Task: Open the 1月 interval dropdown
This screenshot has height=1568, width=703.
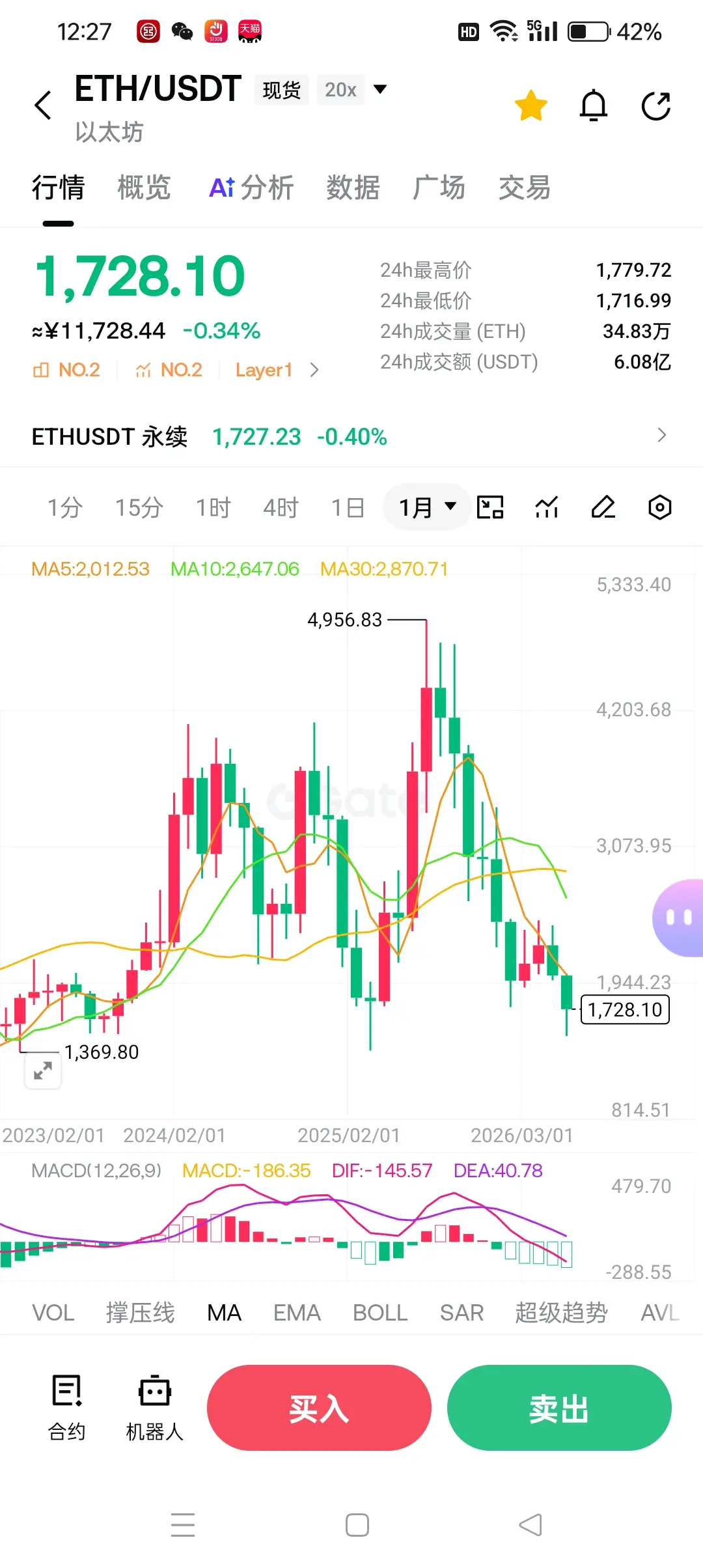Action: coord(427,507)
